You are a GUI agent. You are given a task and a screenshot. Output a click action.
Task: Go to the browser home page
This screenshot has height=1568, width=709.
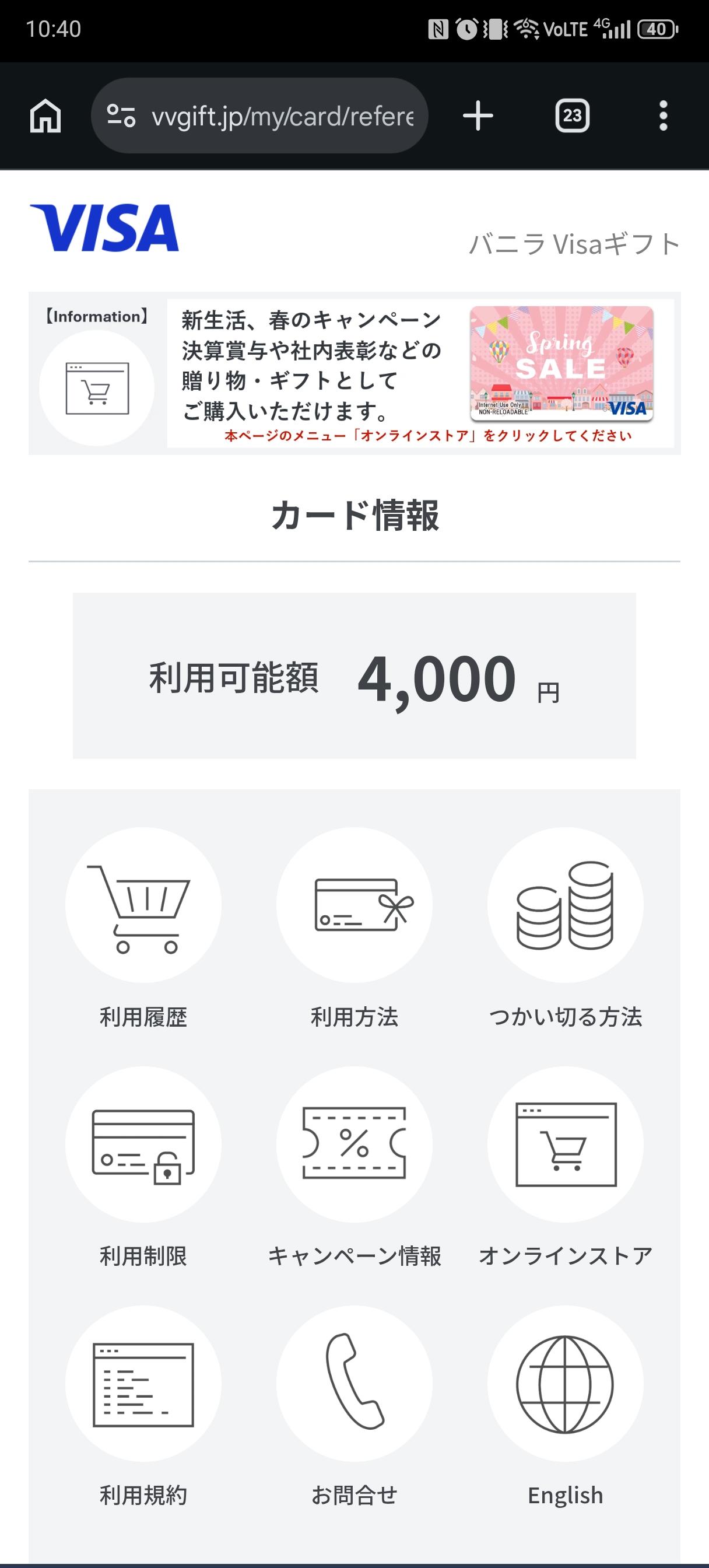click(x=45, y=116)
